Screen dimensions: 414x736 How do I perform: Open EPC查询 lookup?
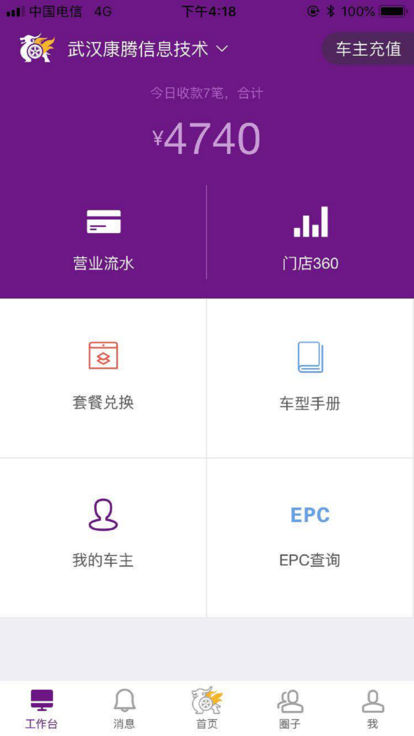pos(310,538)
